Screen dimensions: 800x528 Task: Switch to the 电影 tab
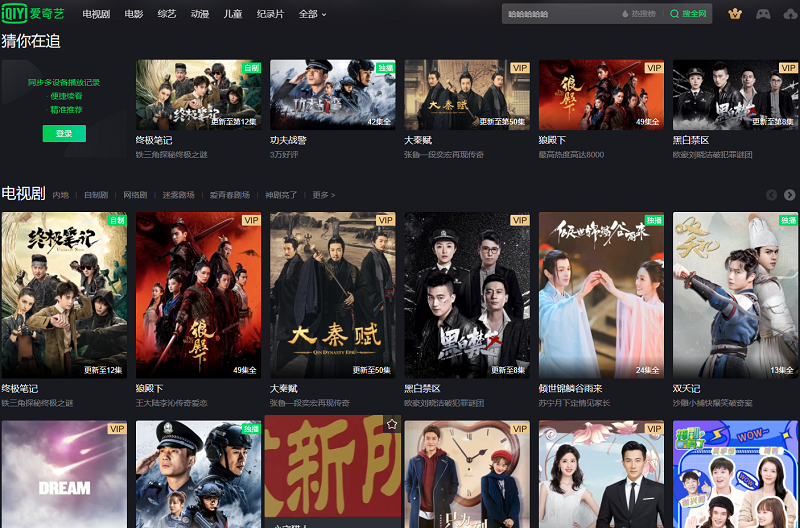pos(133,14)
